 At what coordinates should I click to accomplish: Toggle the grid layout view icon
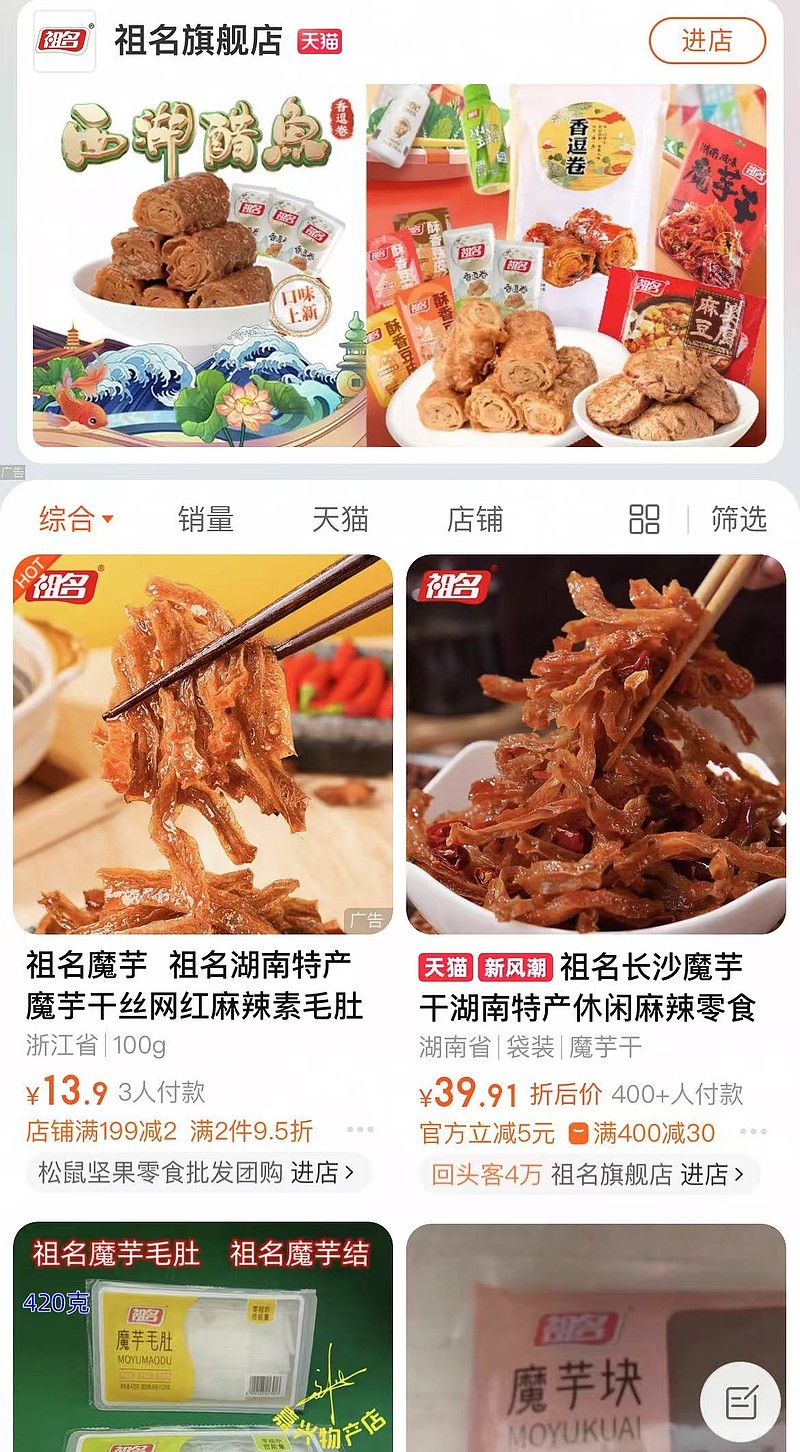click(x=644, y=519)
